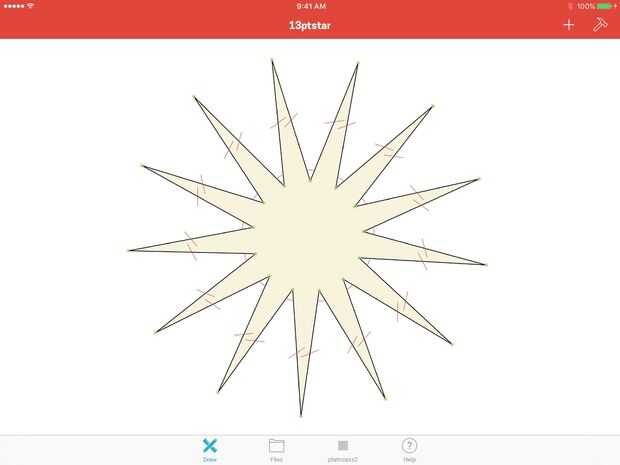The image size is (620, 465).
Task: Open the Files tab
Action: pyautogui.click(x=276, y=449)
